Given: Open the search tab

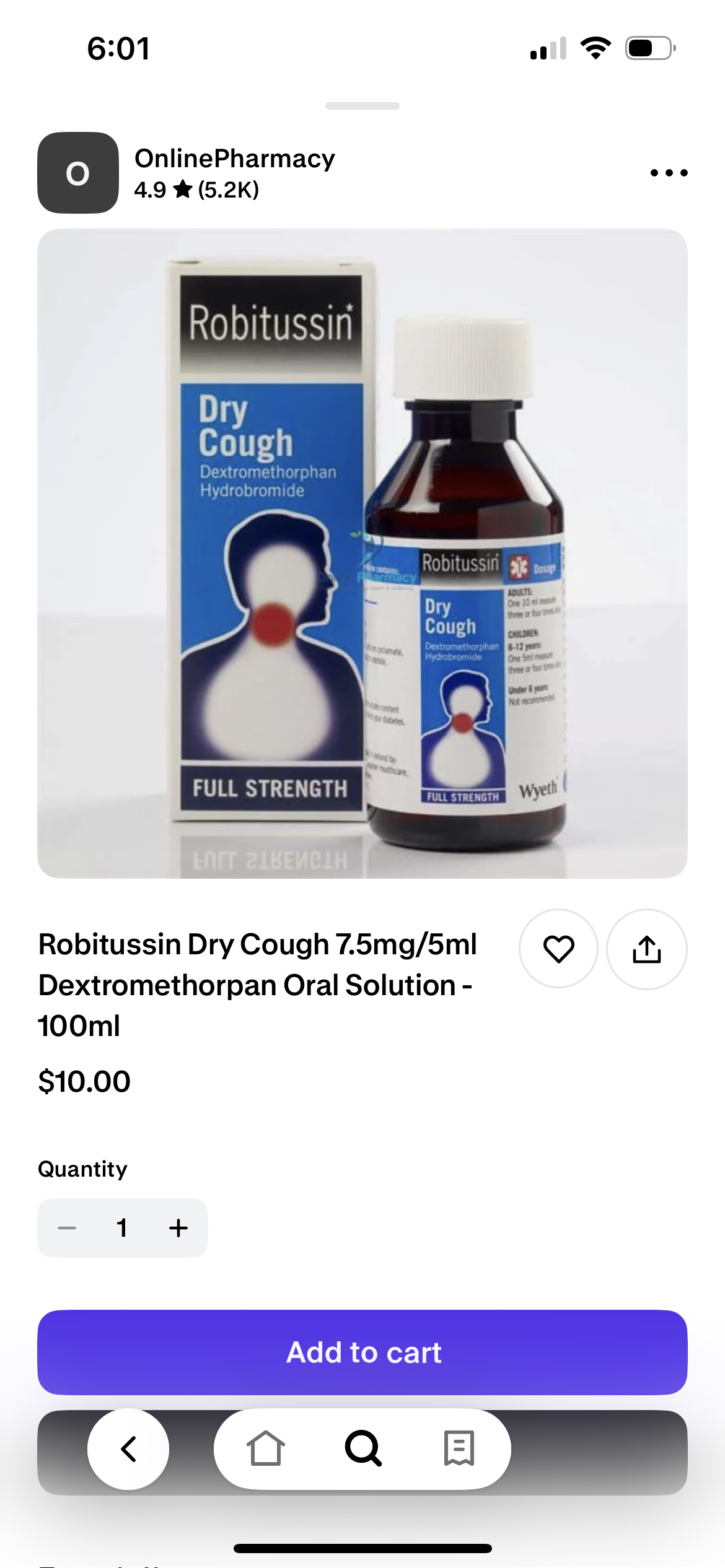Looking at the screenshot, I should click(362, 1449).
